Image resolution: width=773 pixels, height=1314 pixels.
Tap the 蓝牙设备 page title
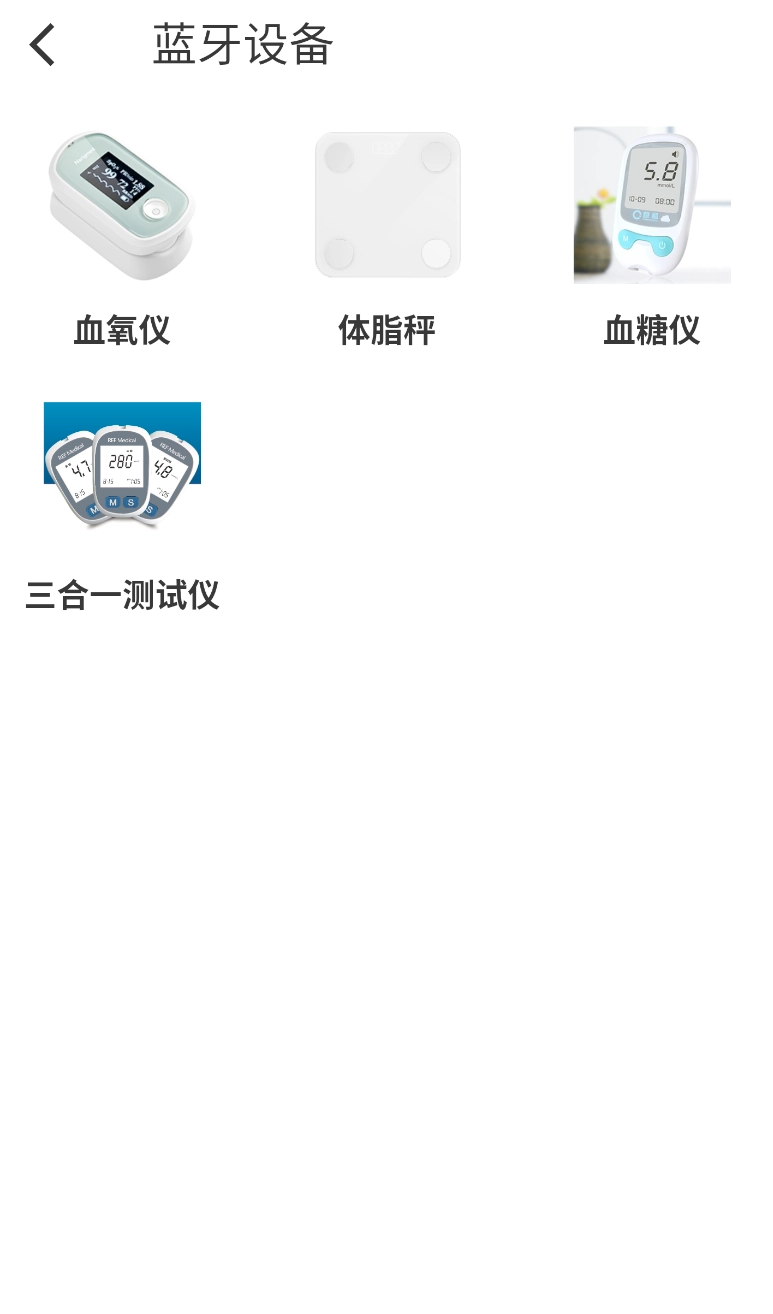pos(240,44)
